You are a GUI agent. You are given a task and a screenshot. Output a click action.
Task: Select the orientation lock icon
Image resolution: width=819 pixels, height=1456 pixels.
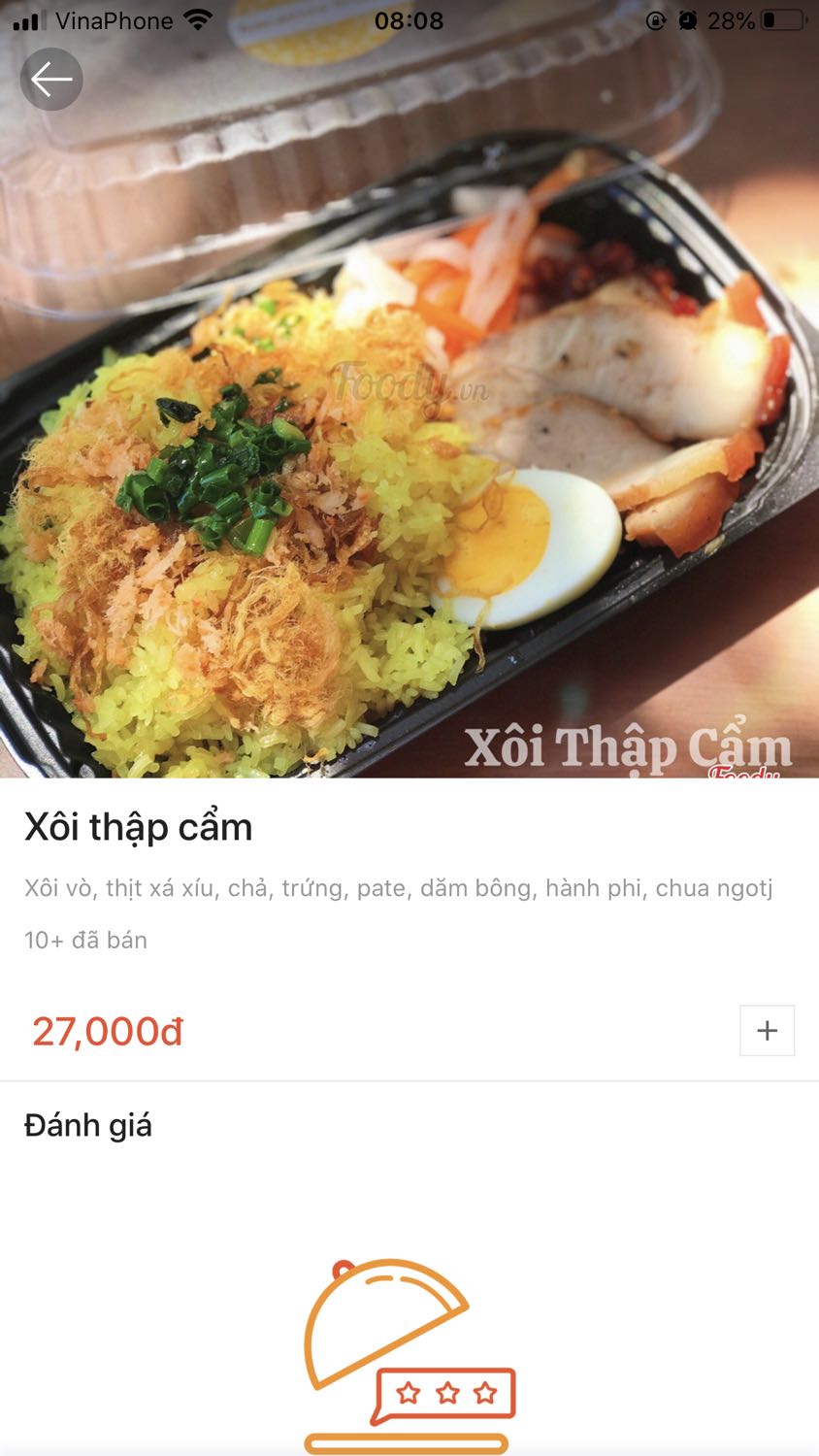[x=656, y=19]
